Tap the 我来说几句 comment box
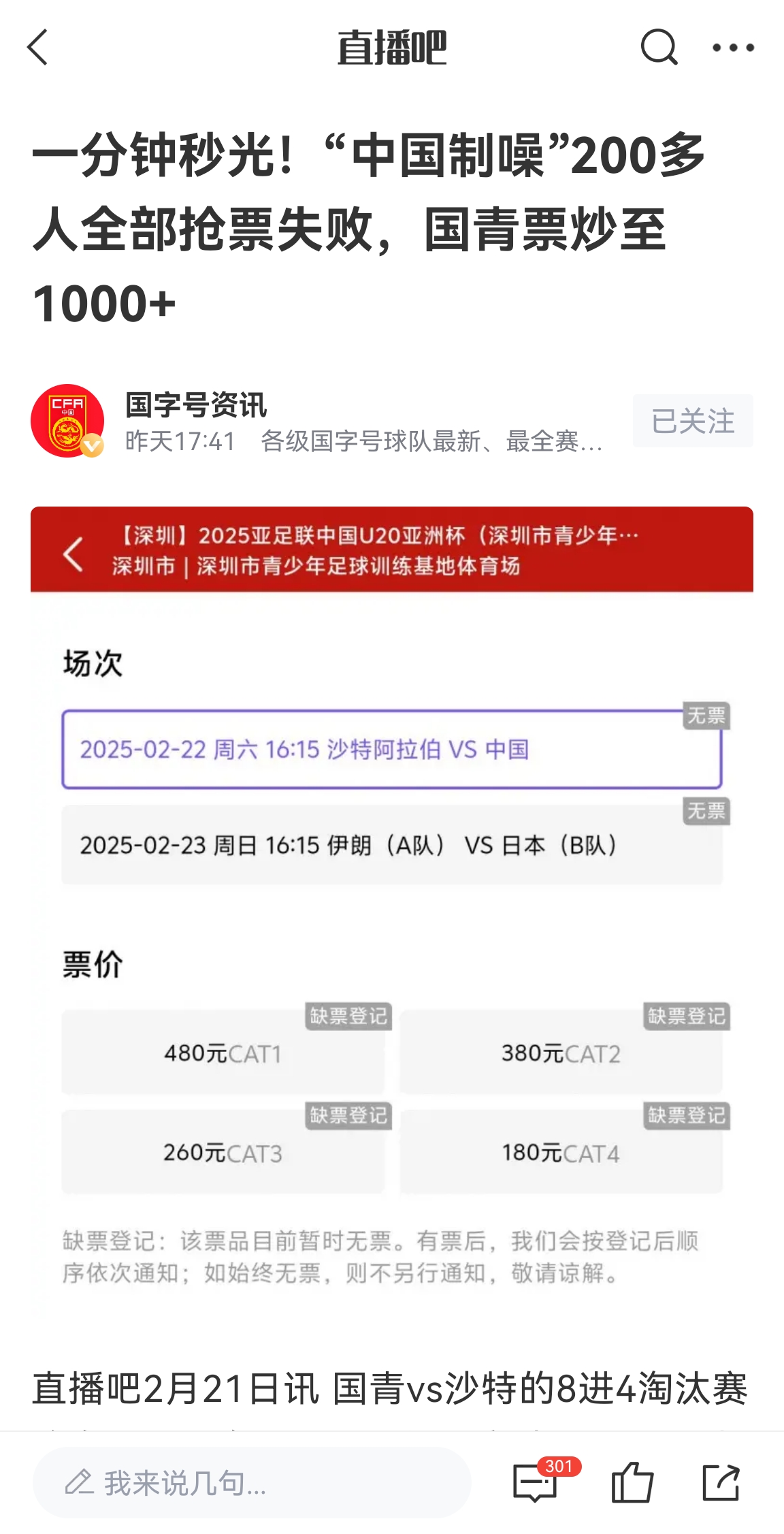Screen dimensions: 784x1534 point(252,1482)
